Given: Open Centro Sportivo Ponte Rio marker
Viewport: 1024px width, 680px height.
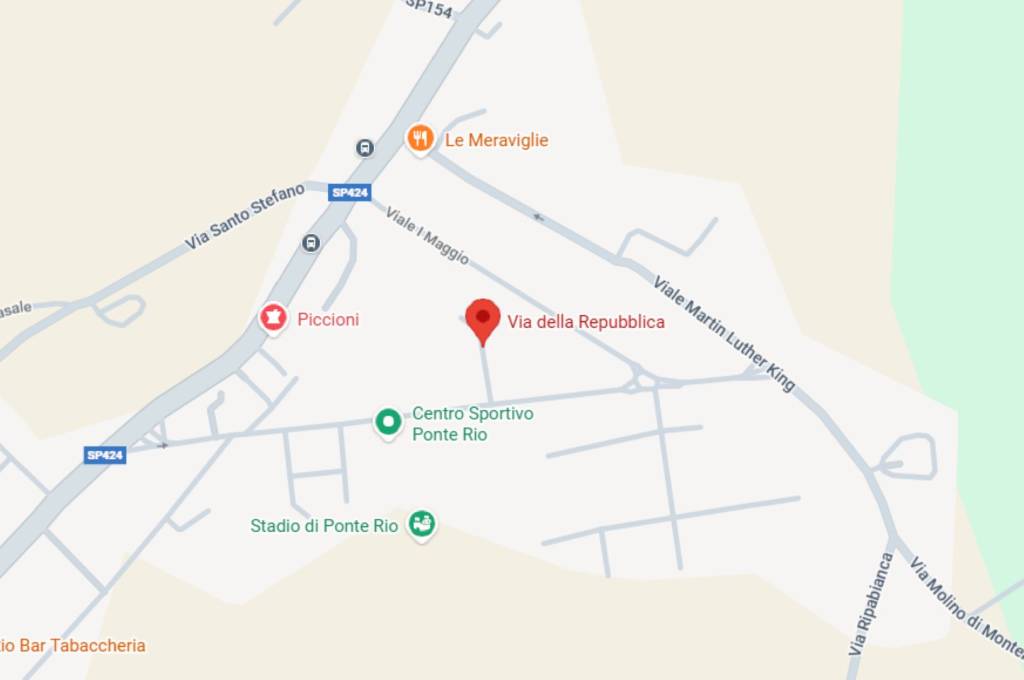Looking at the screenshot, I should tap(388, 422).
